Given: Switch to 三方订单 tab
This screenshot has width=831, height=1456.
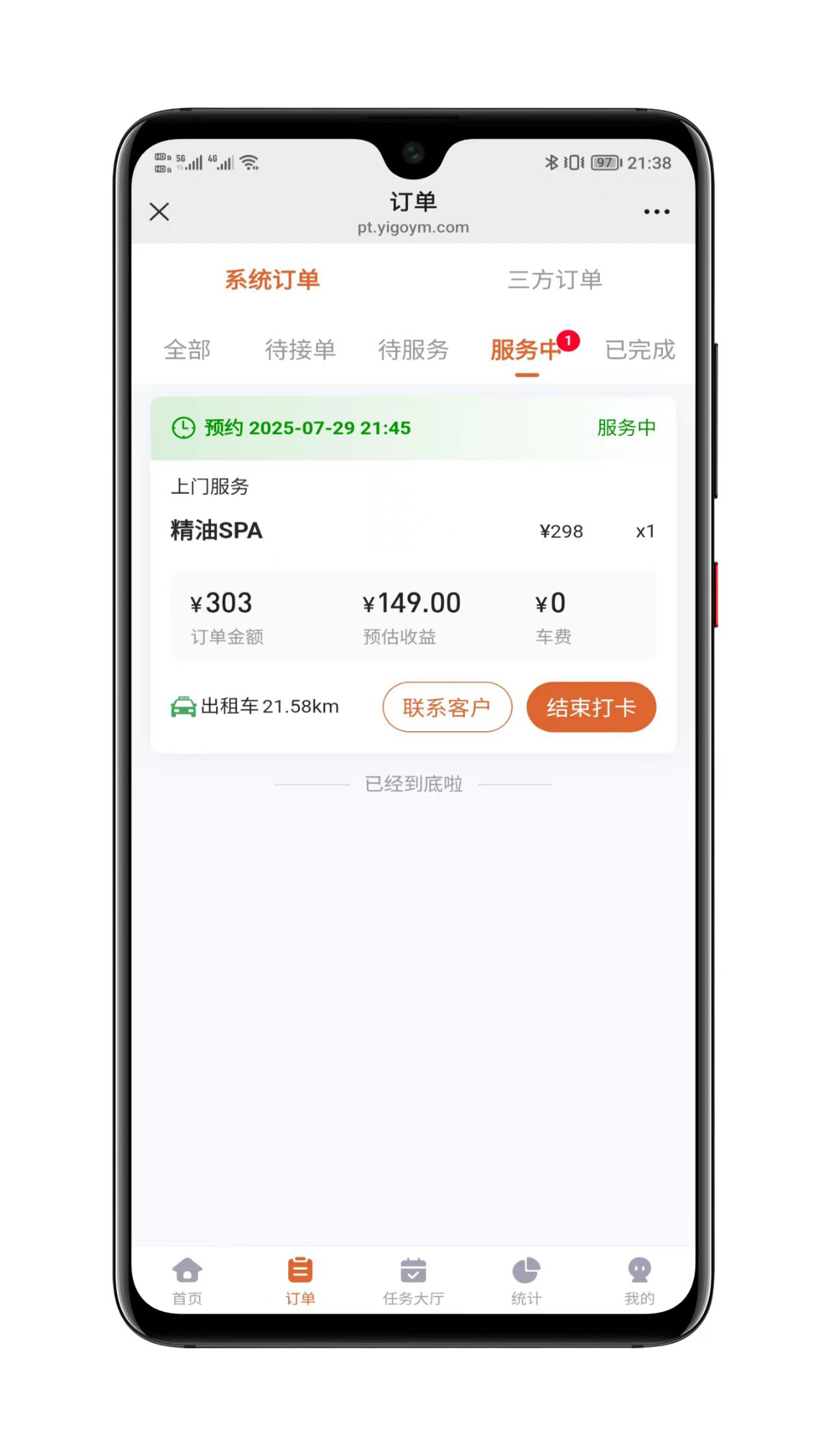Looking at the screenshot, I should click(554, 280).
